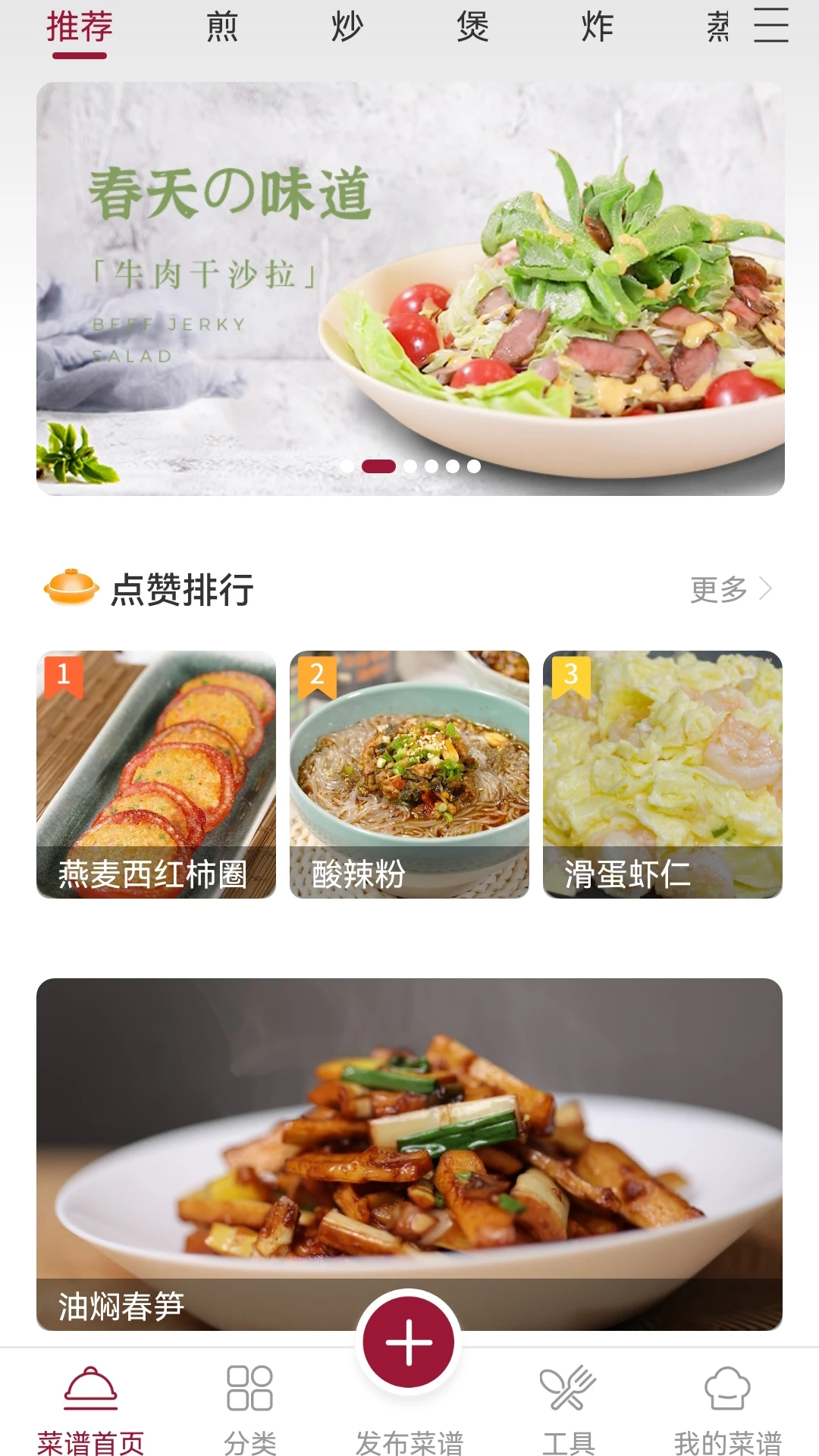The height and width of the screenshot is (1456, 819).
Task: Activate the first carousel page dot
Action: (x=348, y=466)
